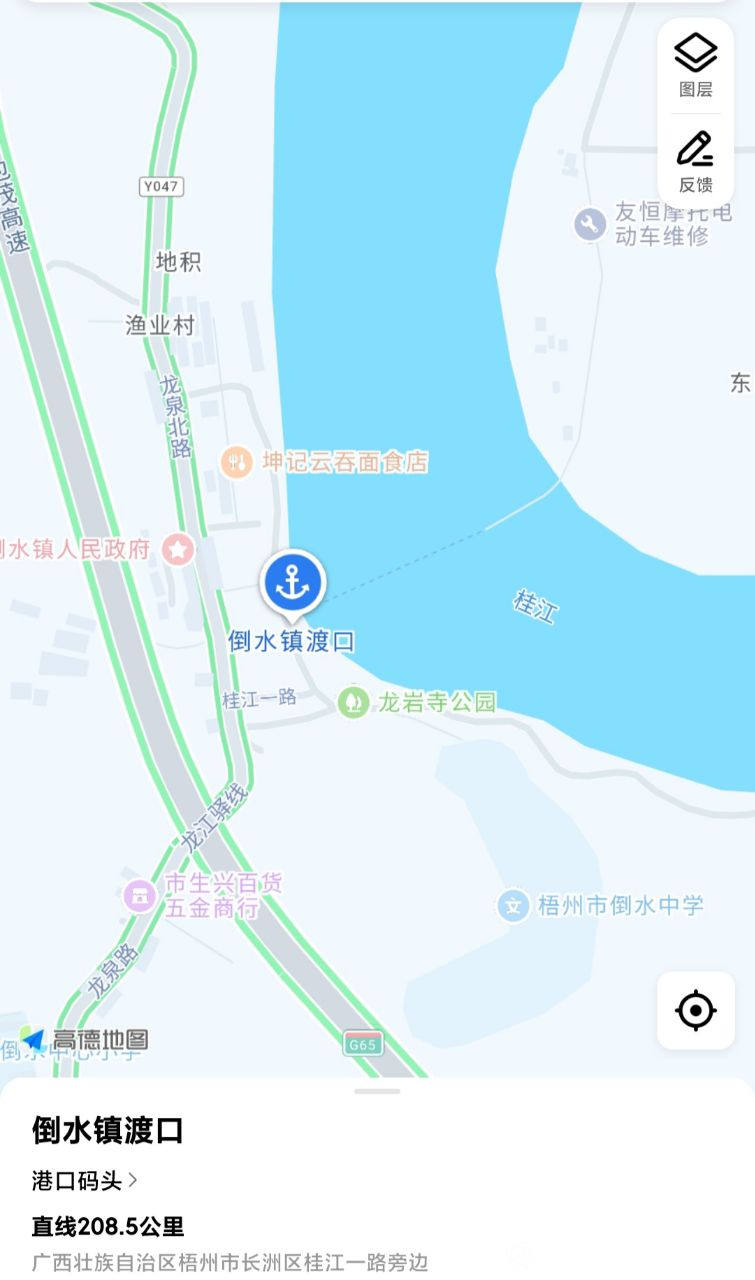Open 市生兴百货五金商行 shop marker
The image size is (755, 1280).
point(140,895)
